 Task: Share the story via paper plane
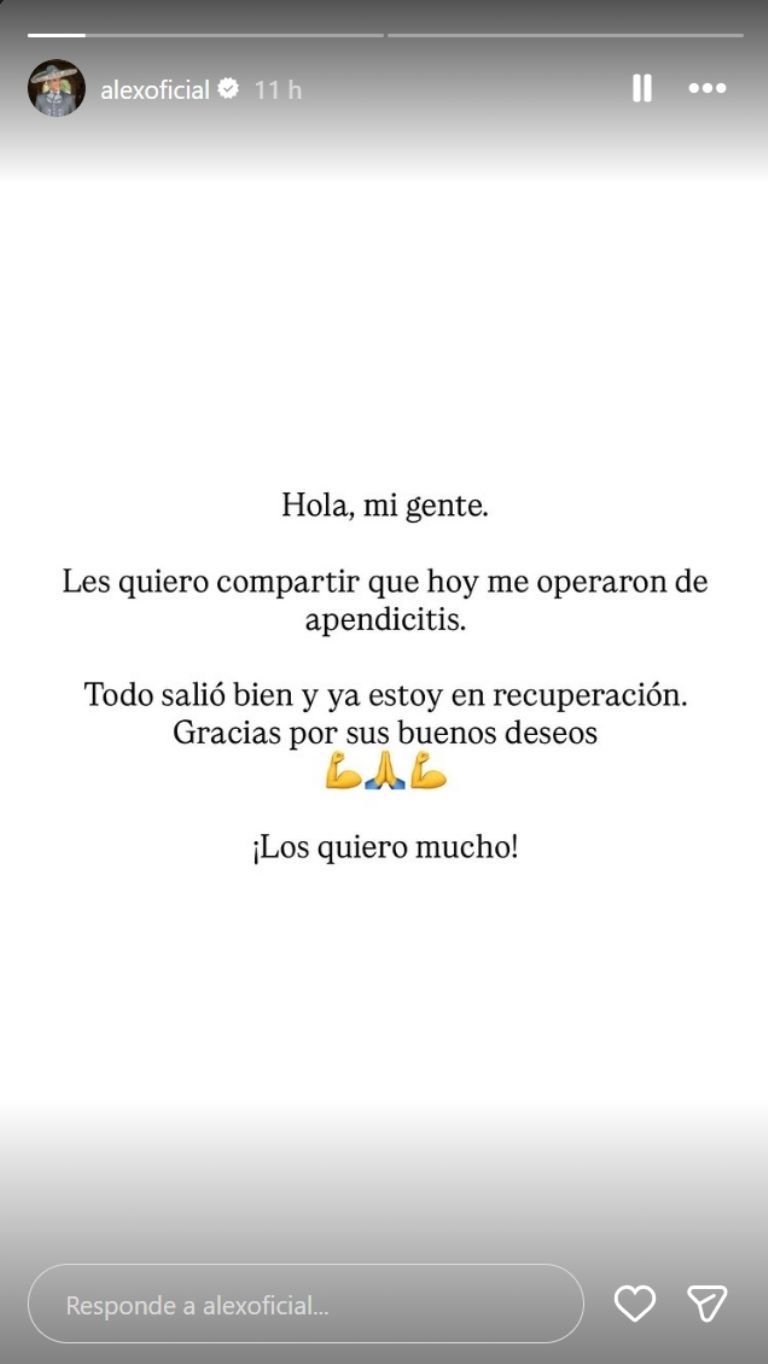coord(707,1303)
